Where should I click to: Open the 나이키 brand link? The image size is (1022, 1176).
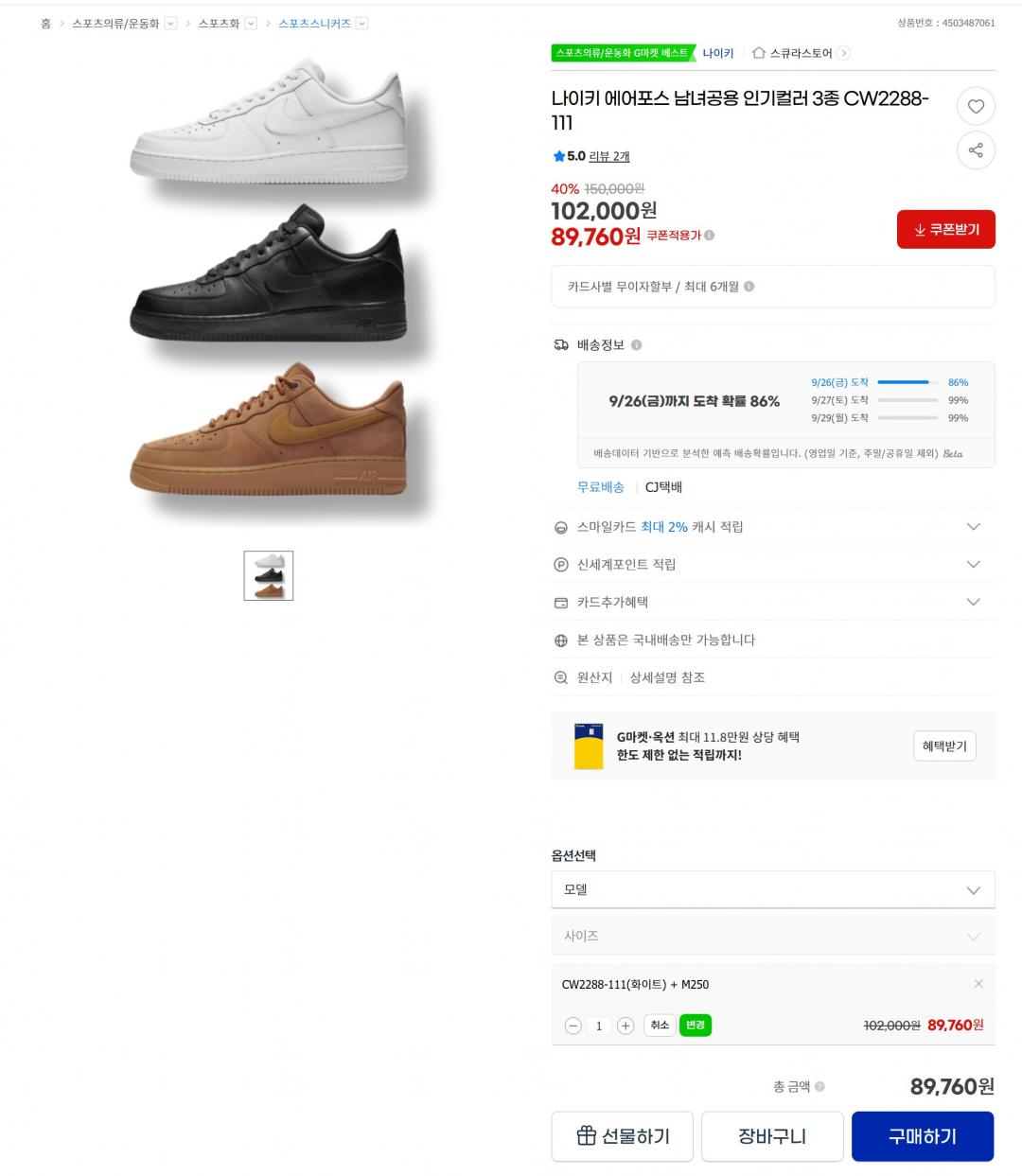click(717, 54)
